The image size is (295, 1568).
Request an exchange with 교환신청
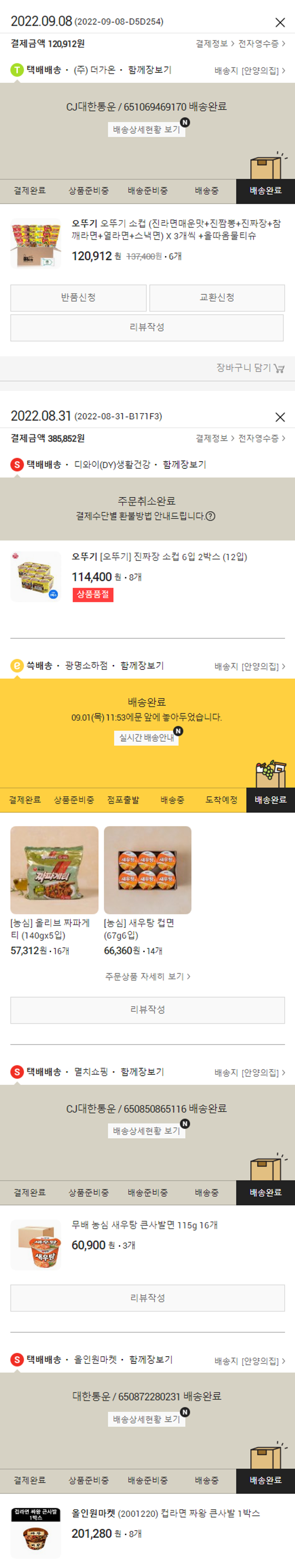217,298
